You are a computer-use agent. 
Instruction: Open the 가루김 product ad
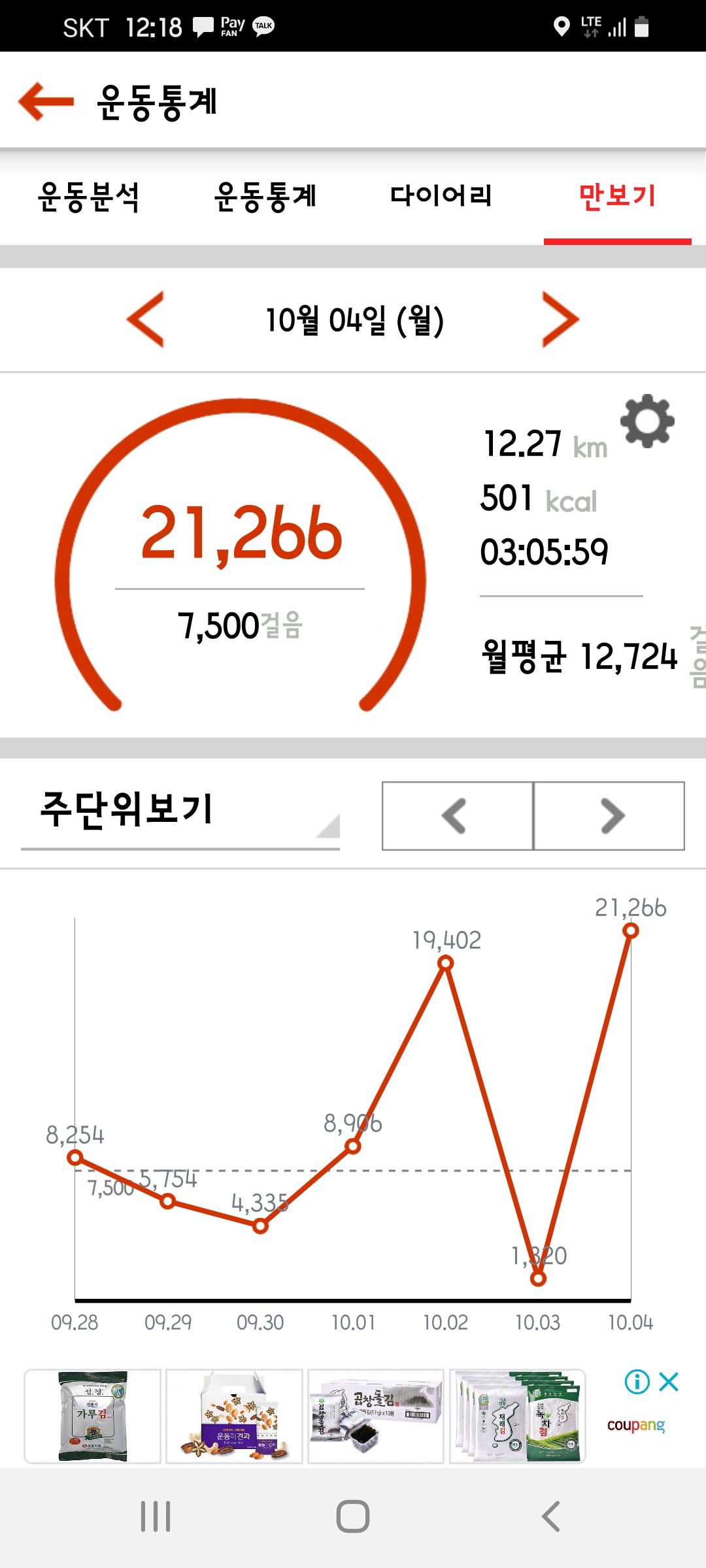(93, 1416)
